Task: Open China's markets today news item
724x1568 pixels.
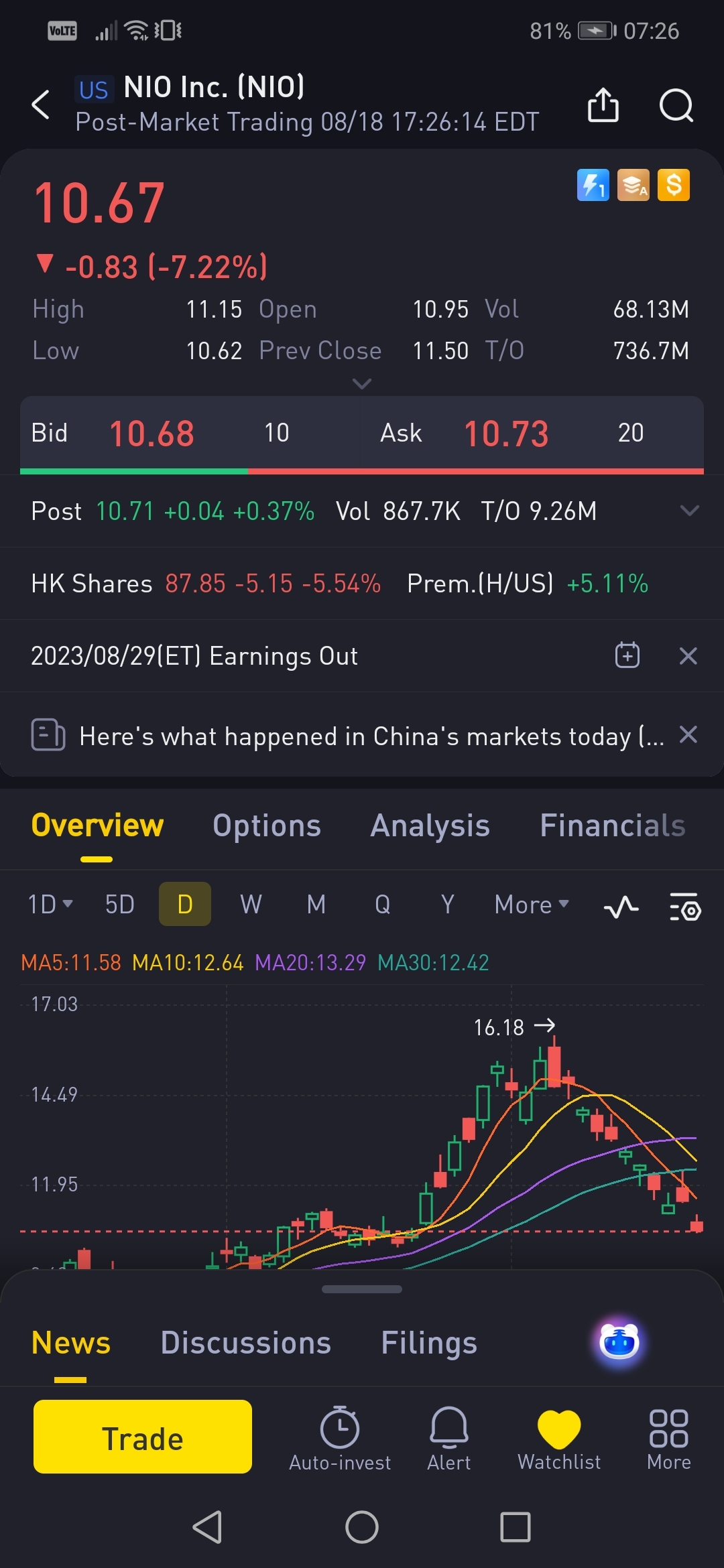Action: (371, 736)
